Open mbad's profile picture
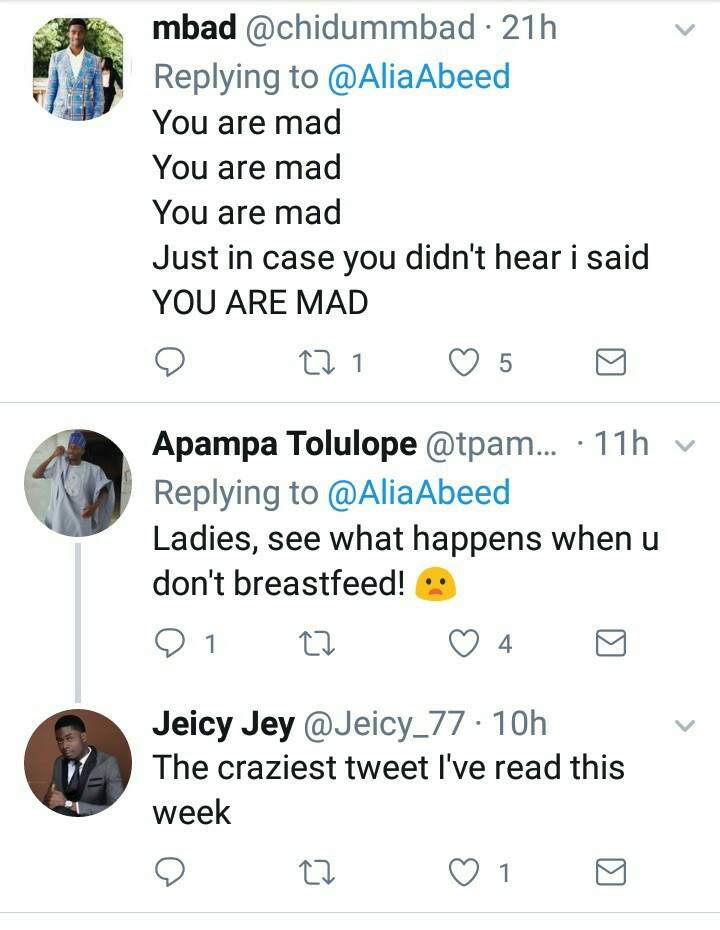The width and height of the screenshot is (720, 930). coord(77,69)
